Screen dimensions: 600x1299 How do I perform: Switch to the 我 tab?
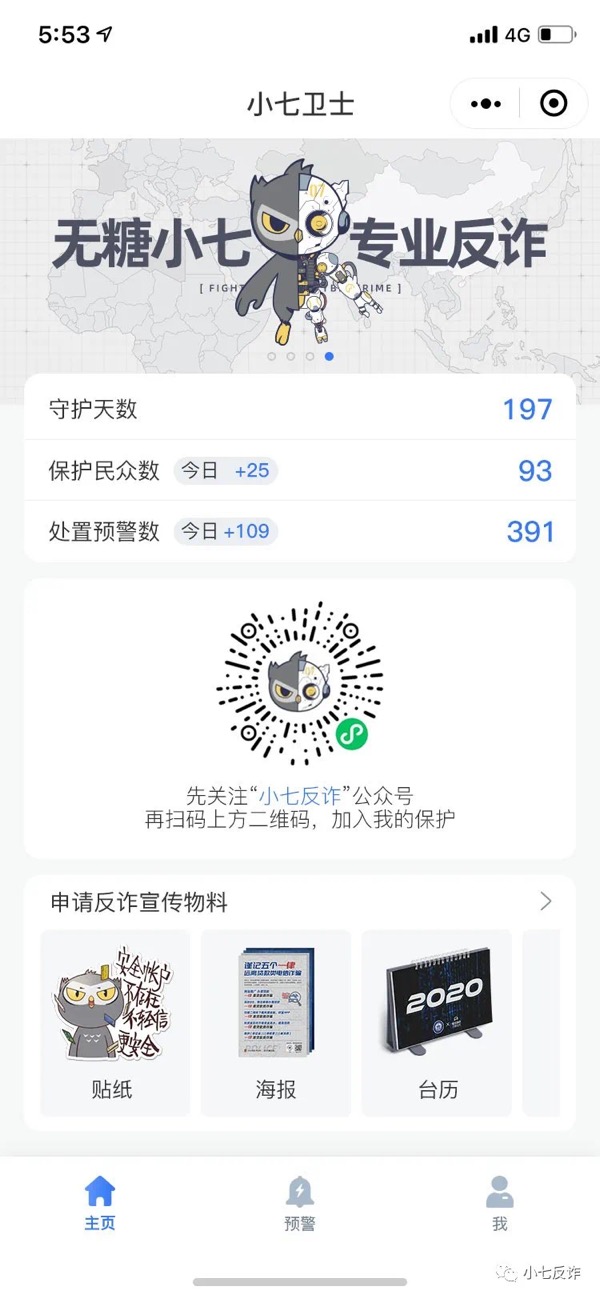click(499, 1203)
